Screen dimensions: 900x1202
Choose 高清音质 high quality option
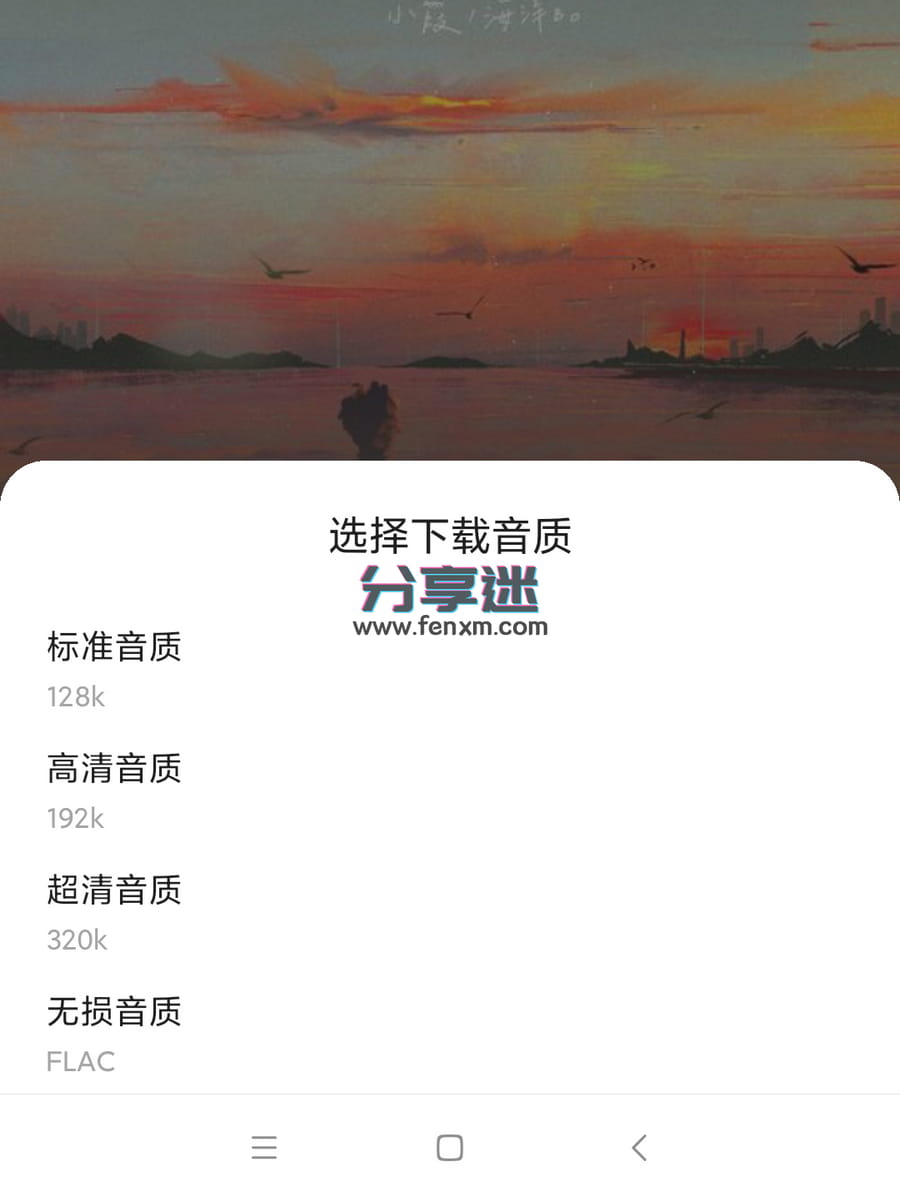113,769
